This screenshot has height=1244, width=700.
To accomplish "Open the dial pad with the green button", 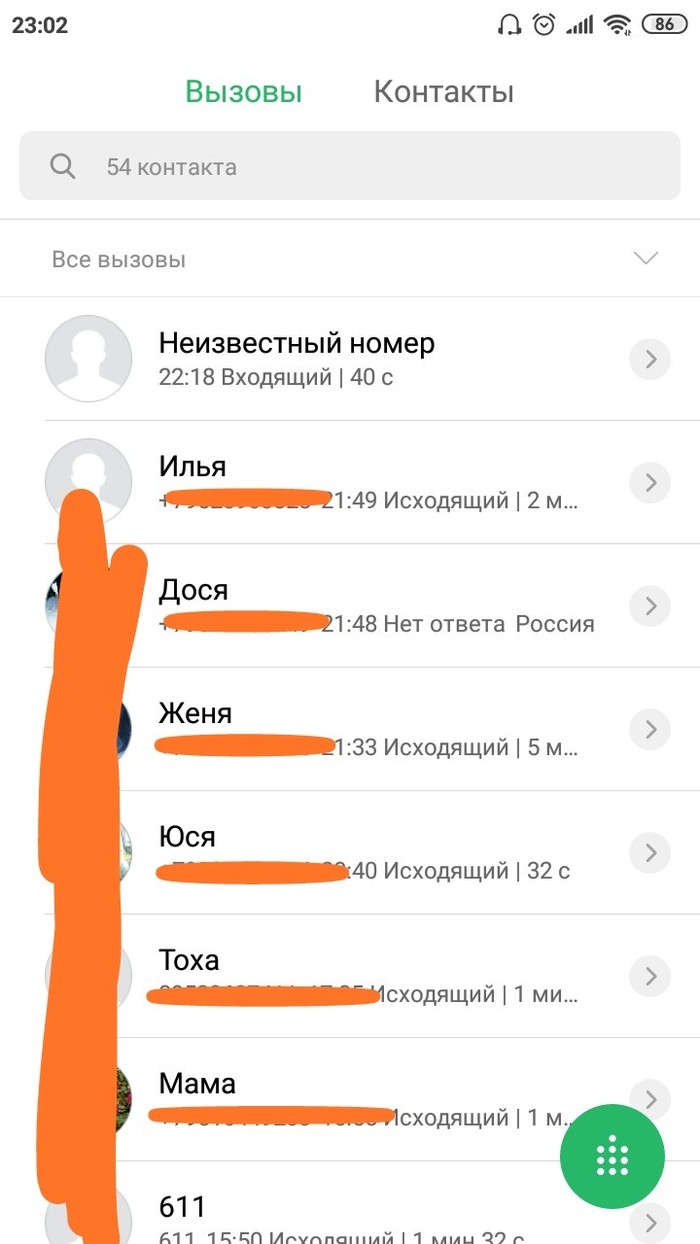I will point(612,1157).
